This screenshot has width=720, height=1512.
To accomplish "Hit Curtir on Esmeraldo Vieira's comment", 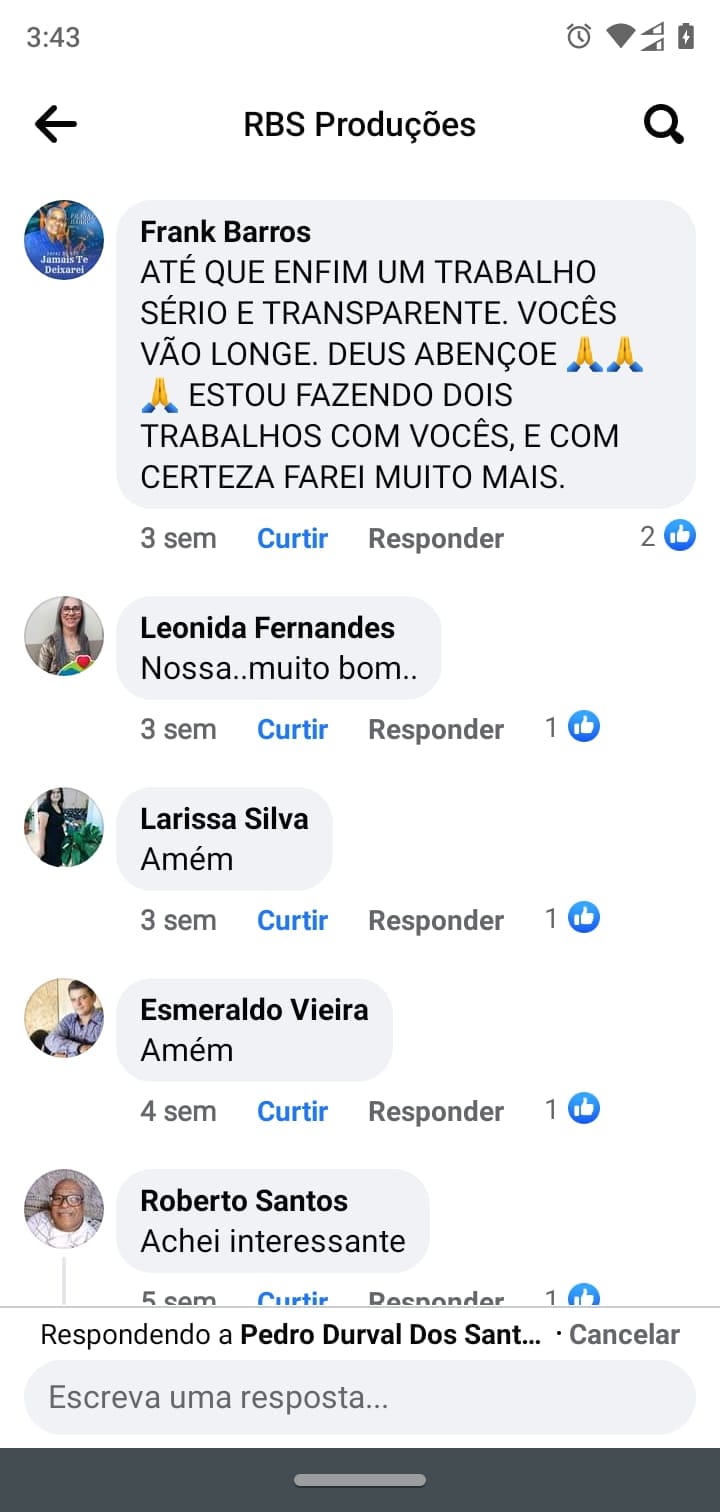I will (292, 1111).
